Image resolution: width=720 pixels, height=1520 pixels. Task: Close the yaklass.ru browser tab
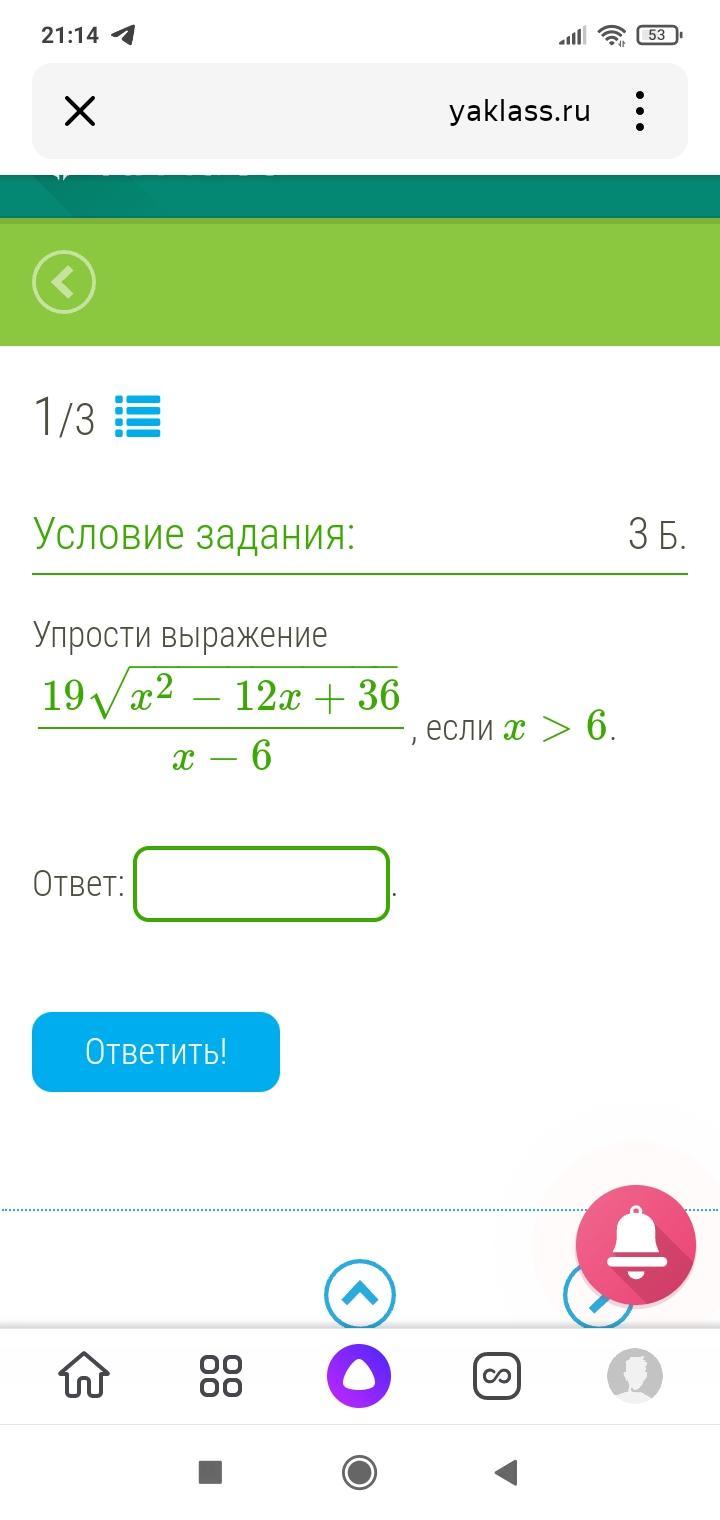pyautogui.click(x=80, y=111)
